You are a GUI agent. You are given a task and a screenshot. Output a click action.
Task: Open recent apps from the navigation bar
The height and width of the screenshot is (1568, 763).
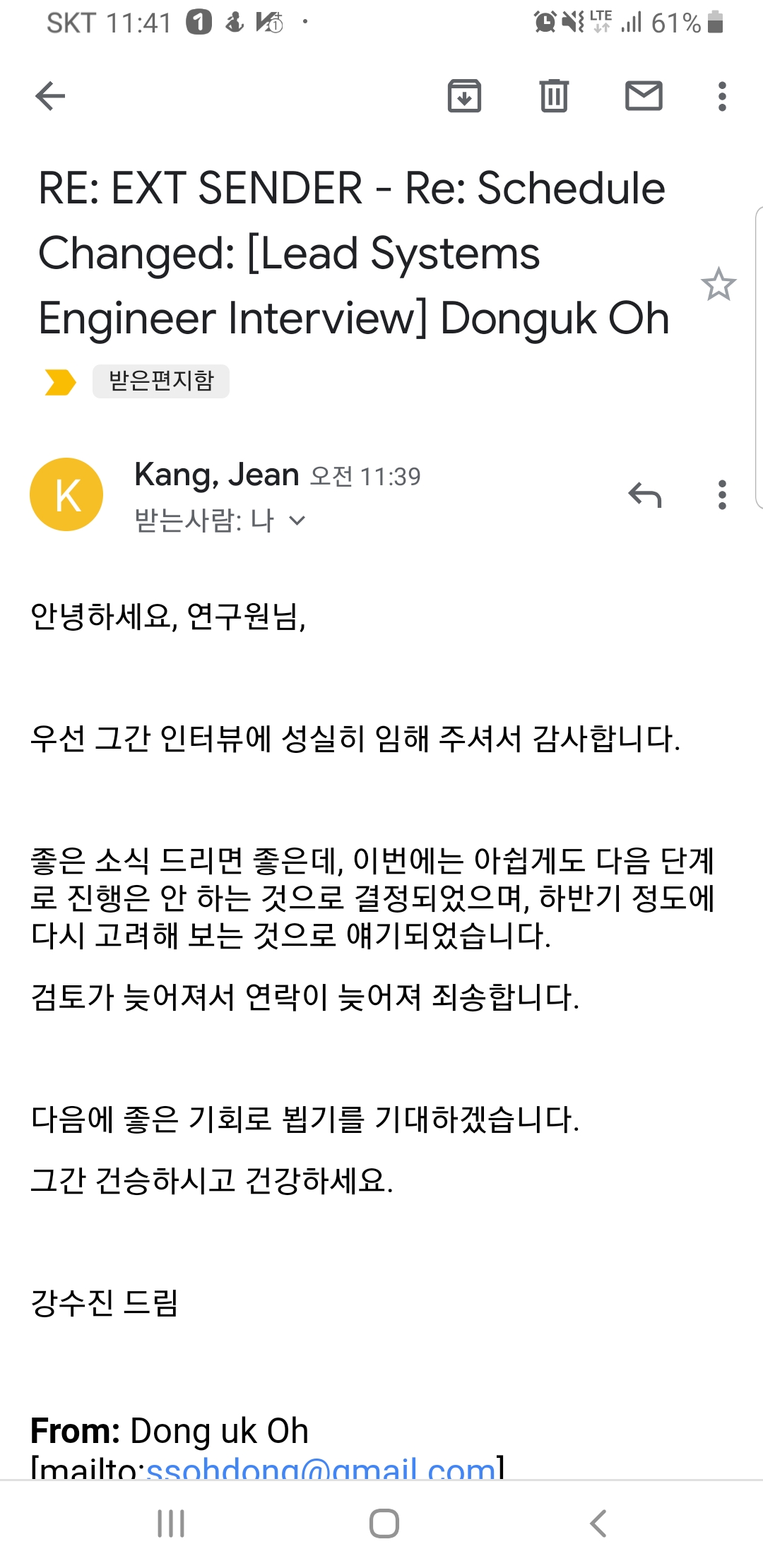pyautogui.click(x=171, y=1524)
